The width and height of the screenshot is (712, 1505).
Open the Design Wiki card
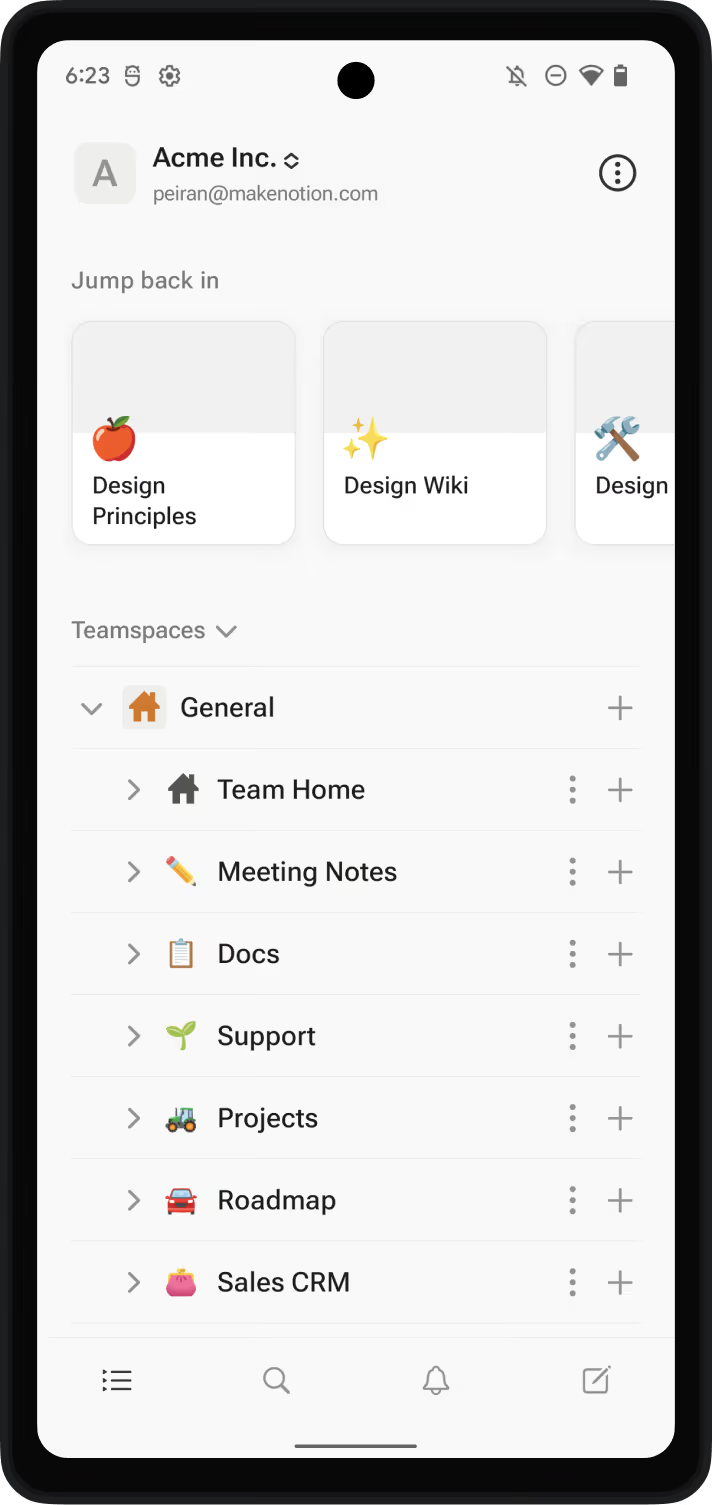tap(434, 433)
